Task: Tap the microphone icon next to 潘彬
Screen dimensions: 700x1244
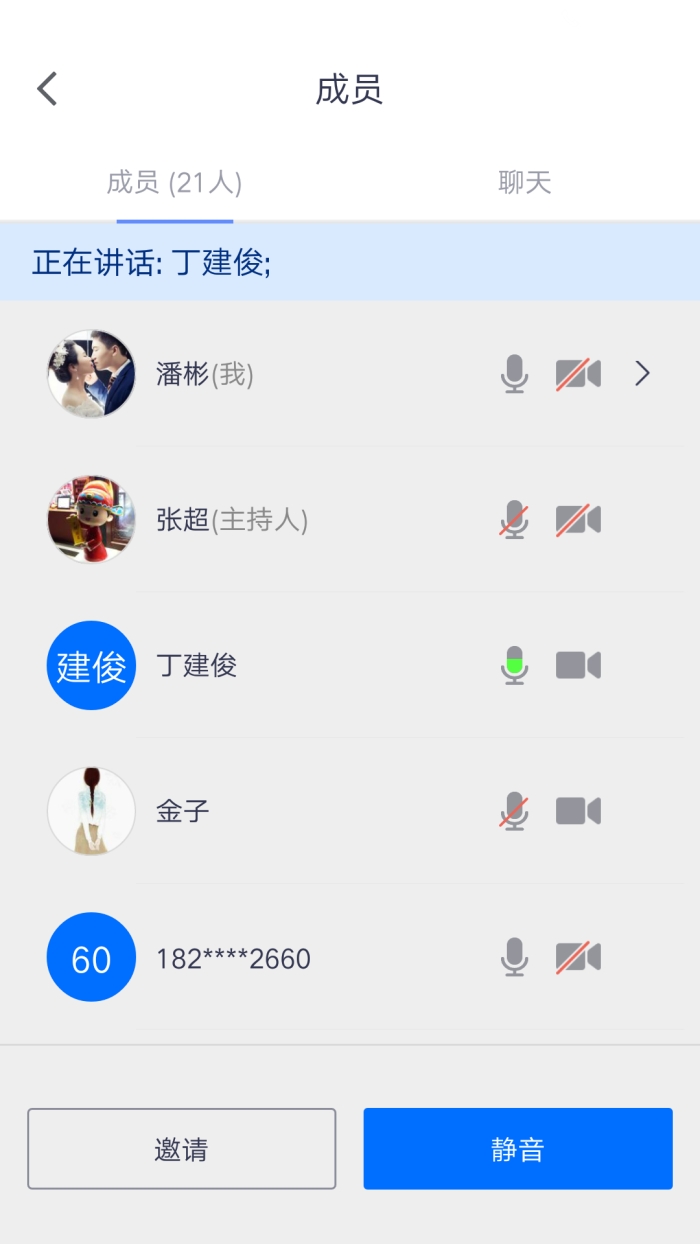Action: pos(514,374)
